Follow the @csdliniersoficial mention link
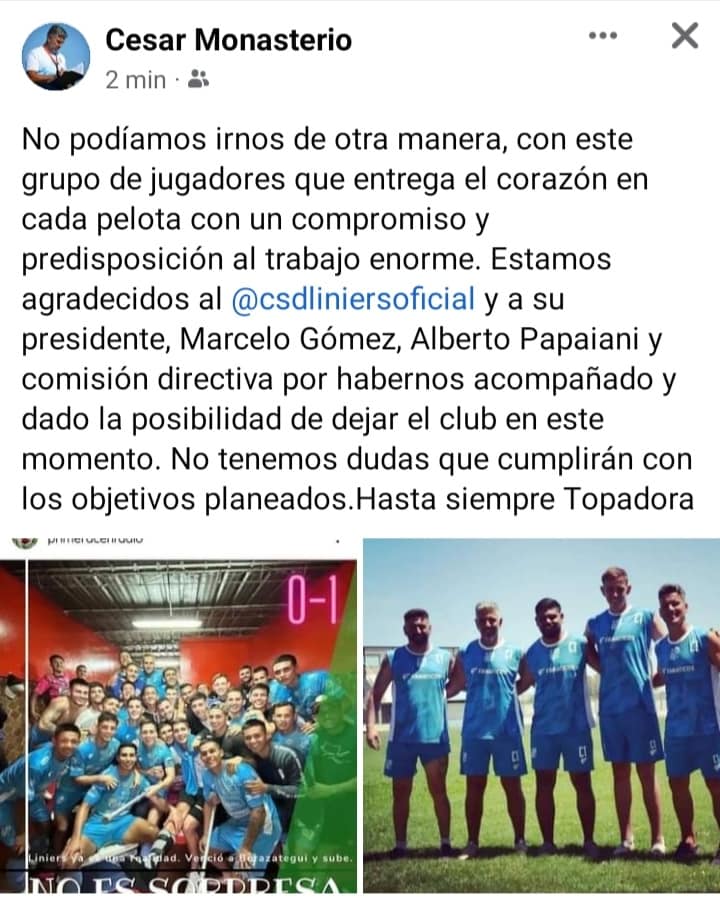This screenshot has width=720, height=898. pyautogui.click(x=351, y=298)
